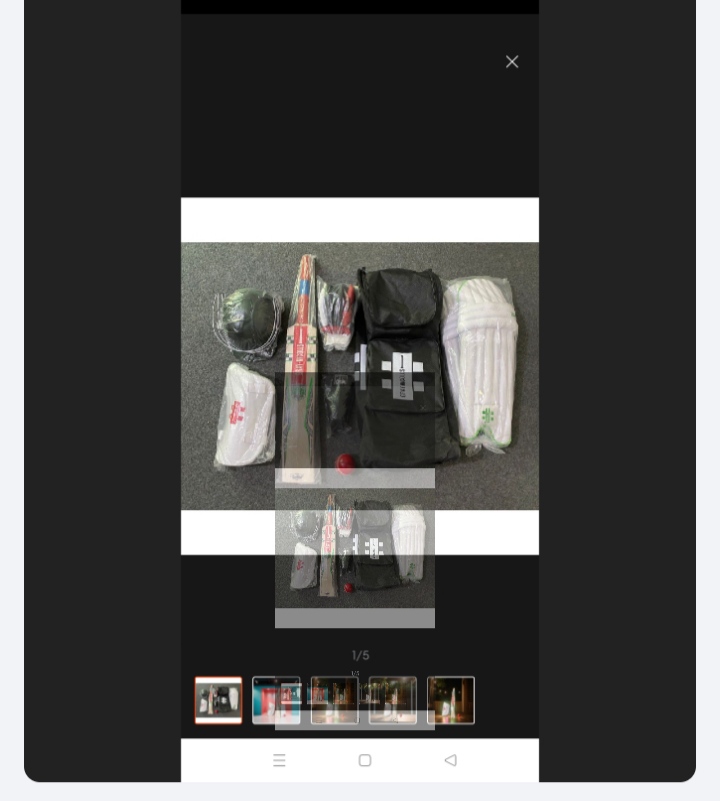
Task: View the fourth photo thumbnail
Action: pos(393,700)
